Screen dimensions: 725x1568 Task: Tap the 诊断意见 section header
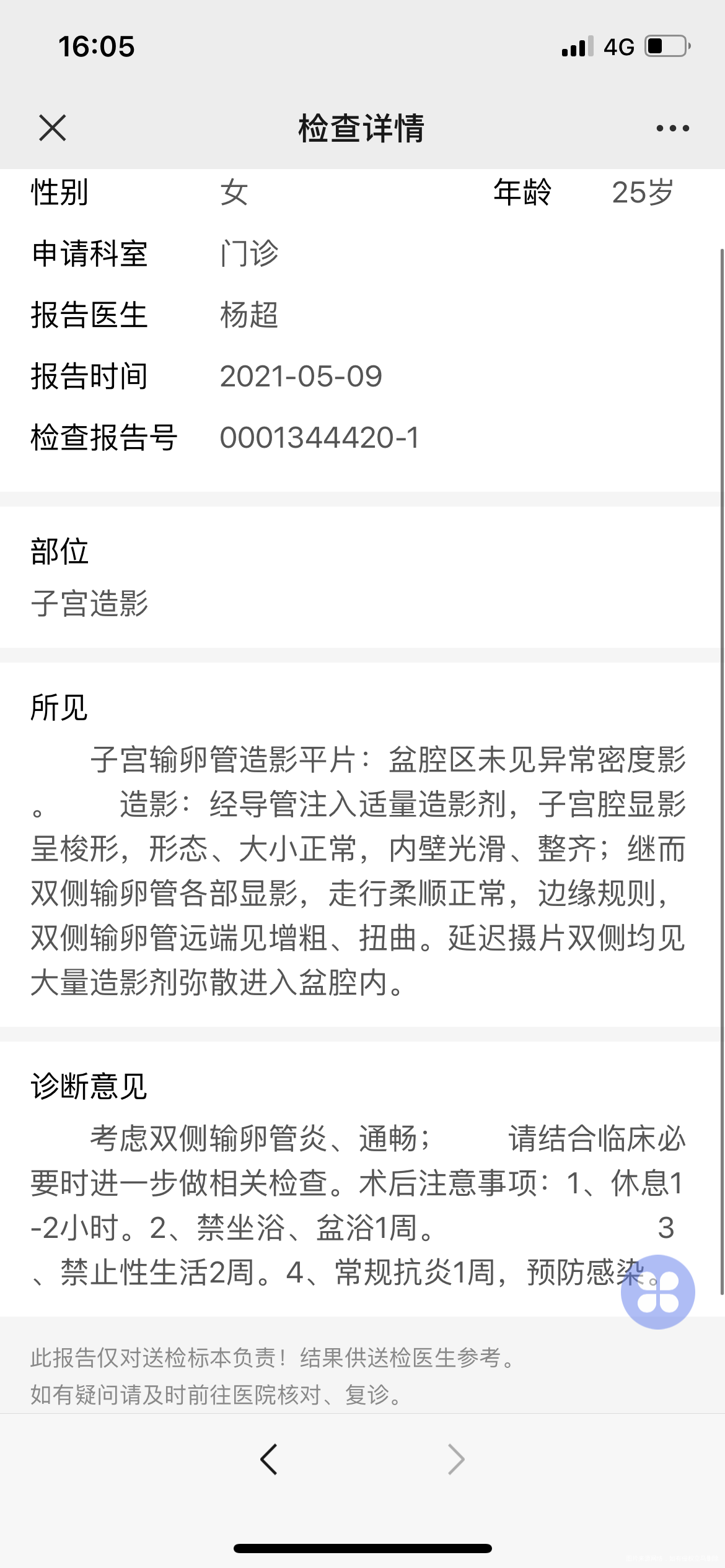[89, 1086]
